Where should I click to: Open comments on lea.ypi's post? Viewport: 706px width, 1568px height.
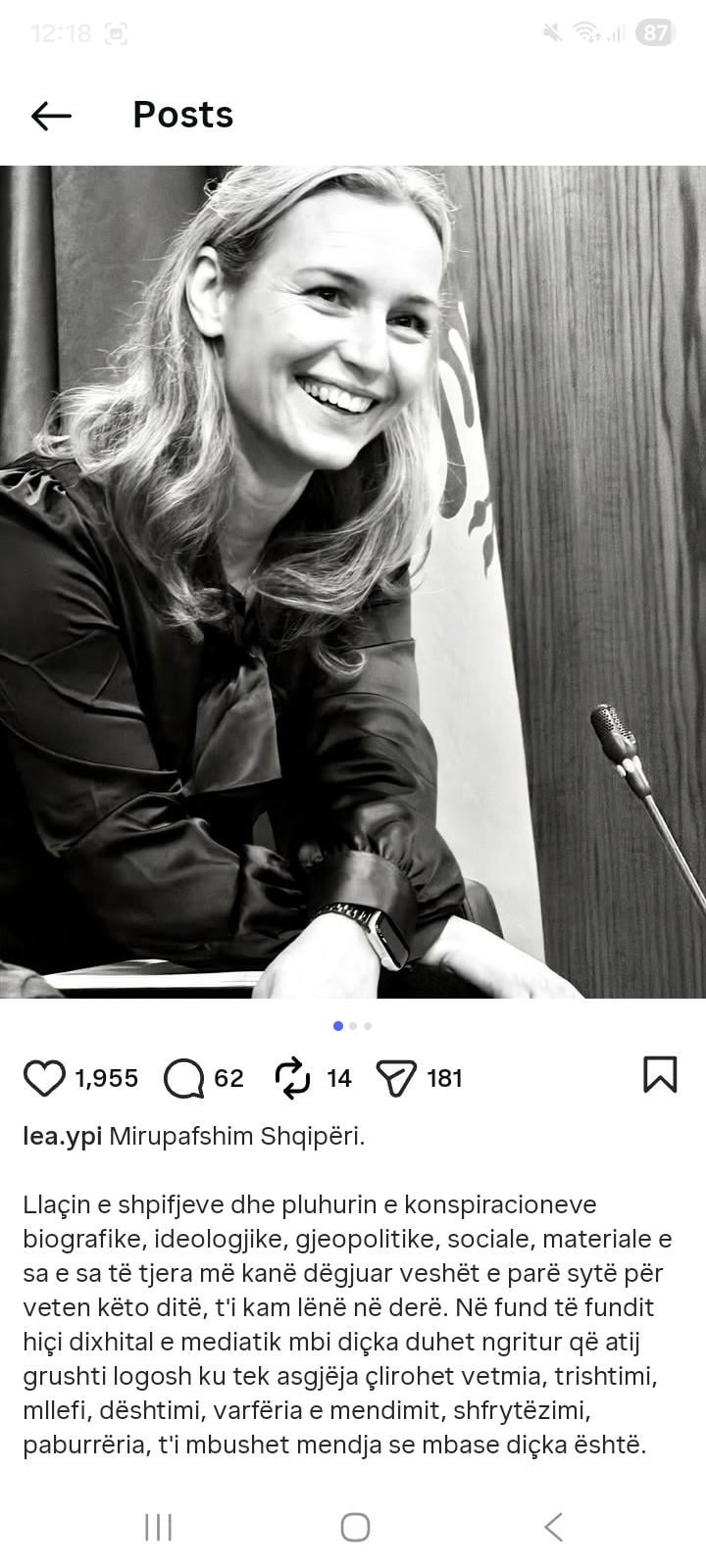(183, 1078)
